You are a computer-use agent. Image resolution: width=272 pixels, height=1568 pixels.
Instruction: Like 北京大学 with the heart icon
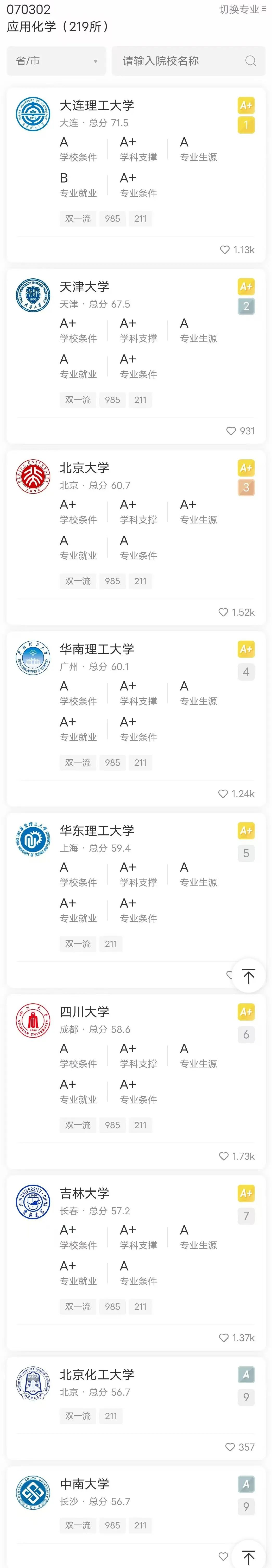point(223,612)
